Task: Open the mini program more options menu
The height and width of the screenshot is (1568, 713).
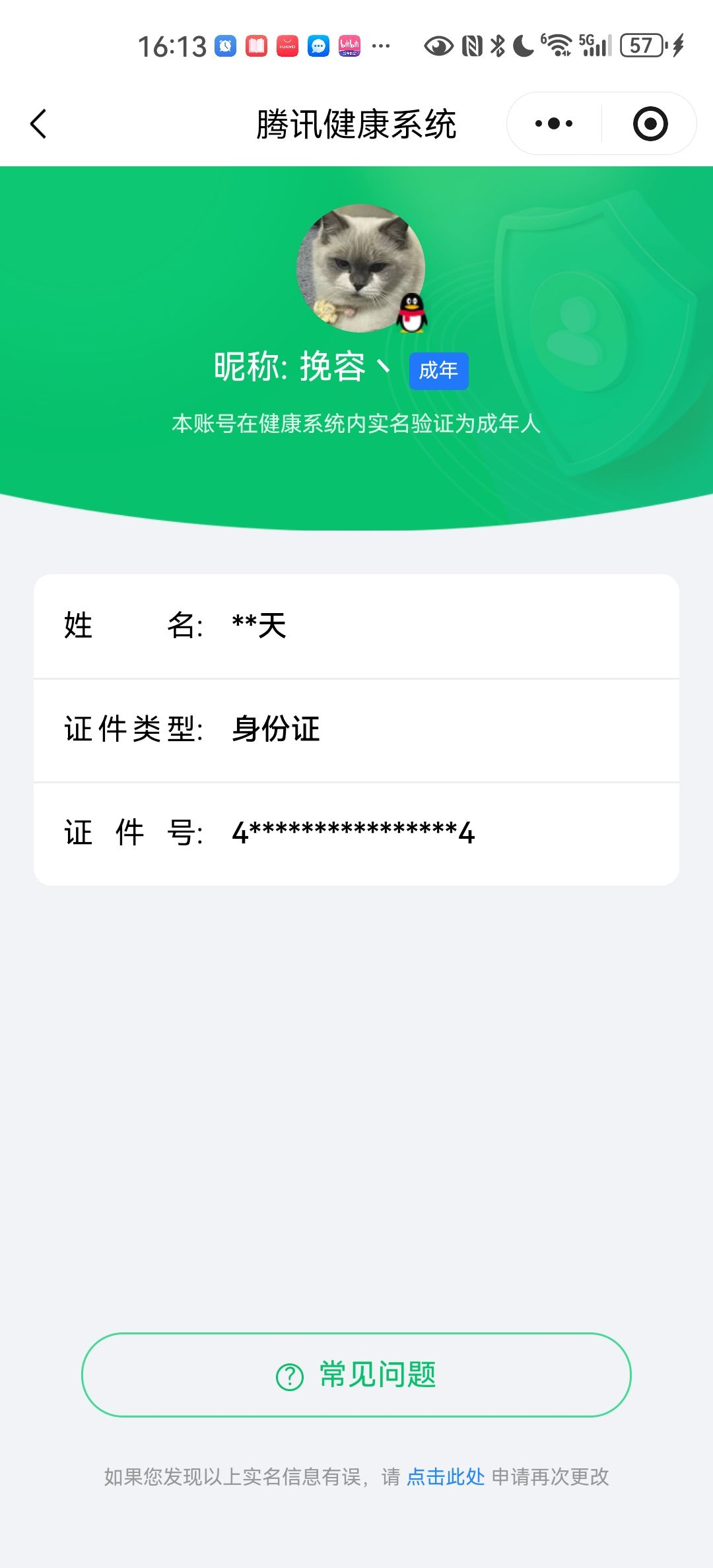Action: point(554,124)
